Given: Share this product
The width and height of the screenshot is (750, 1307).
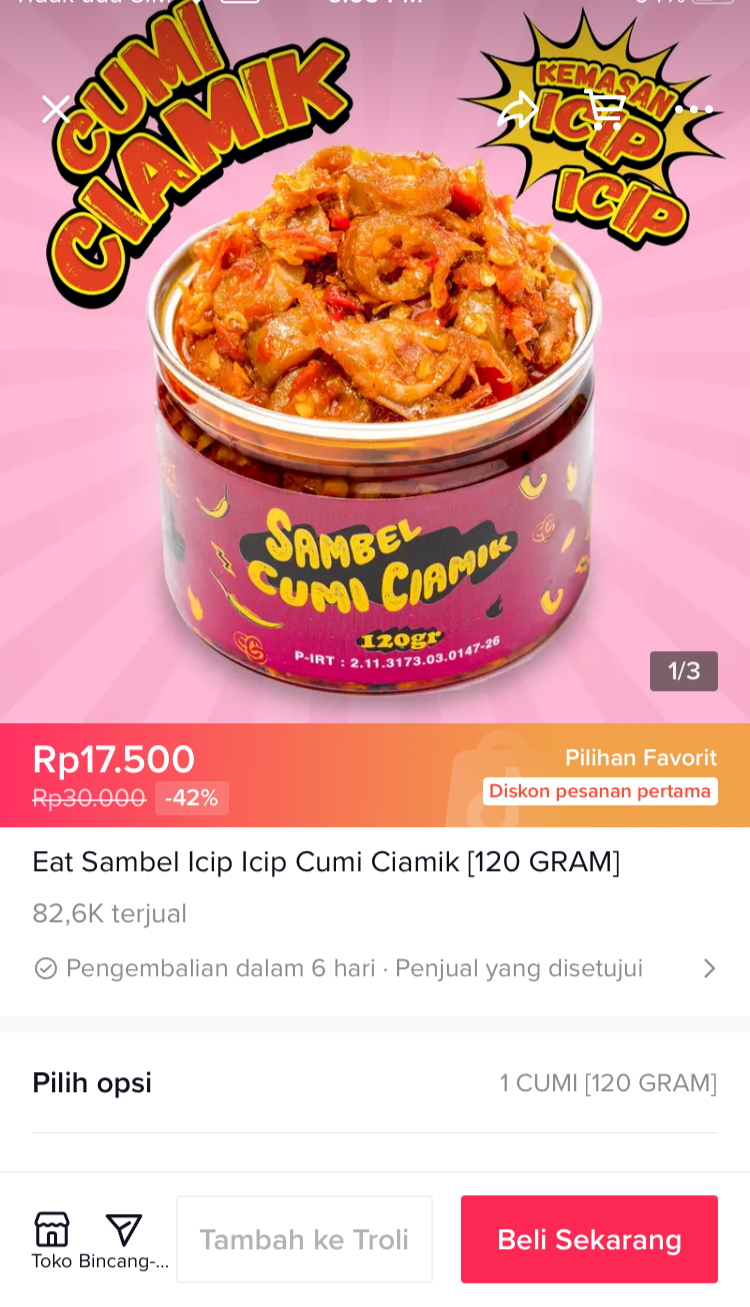Looking at the screenshot, I should point(517,109).
